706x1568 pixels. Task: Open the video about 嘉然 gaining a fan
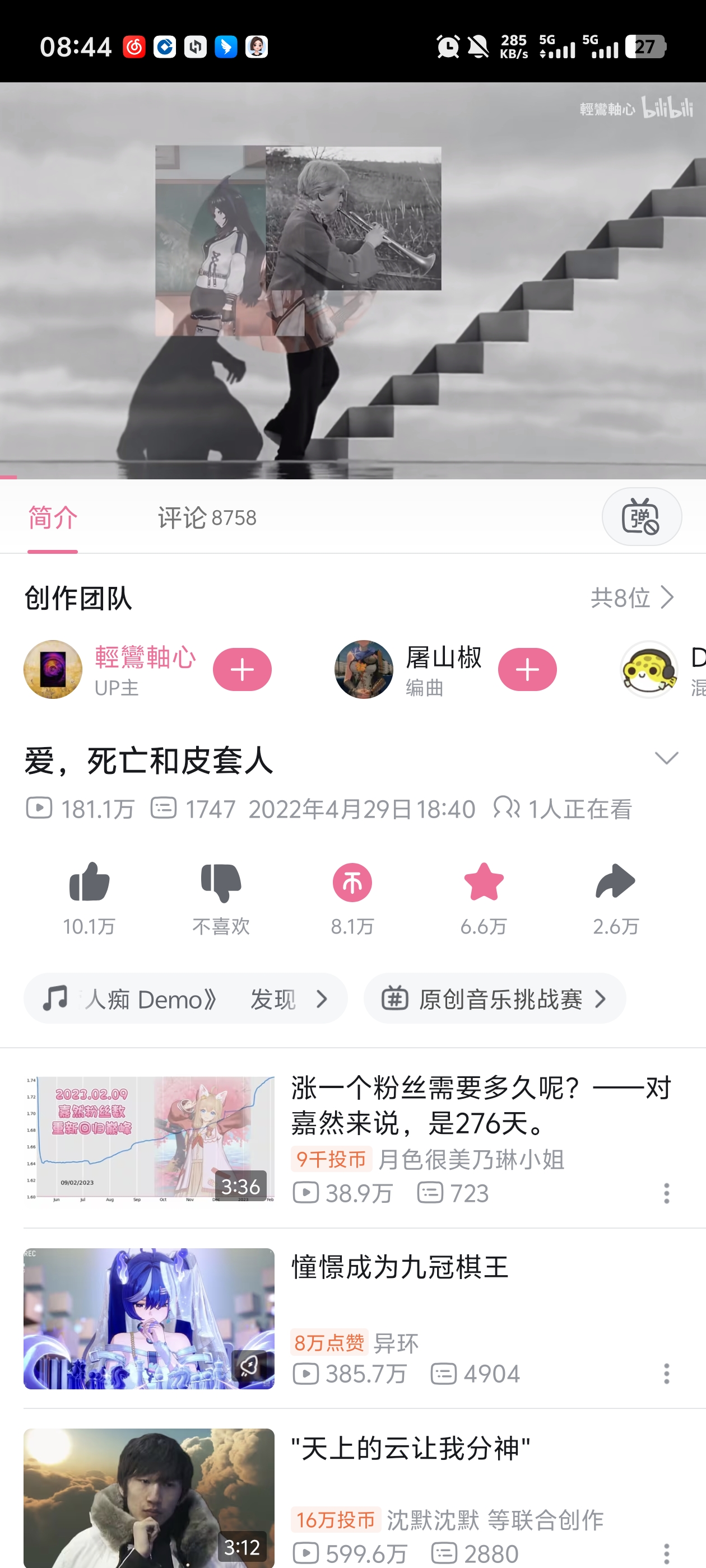480,1105
